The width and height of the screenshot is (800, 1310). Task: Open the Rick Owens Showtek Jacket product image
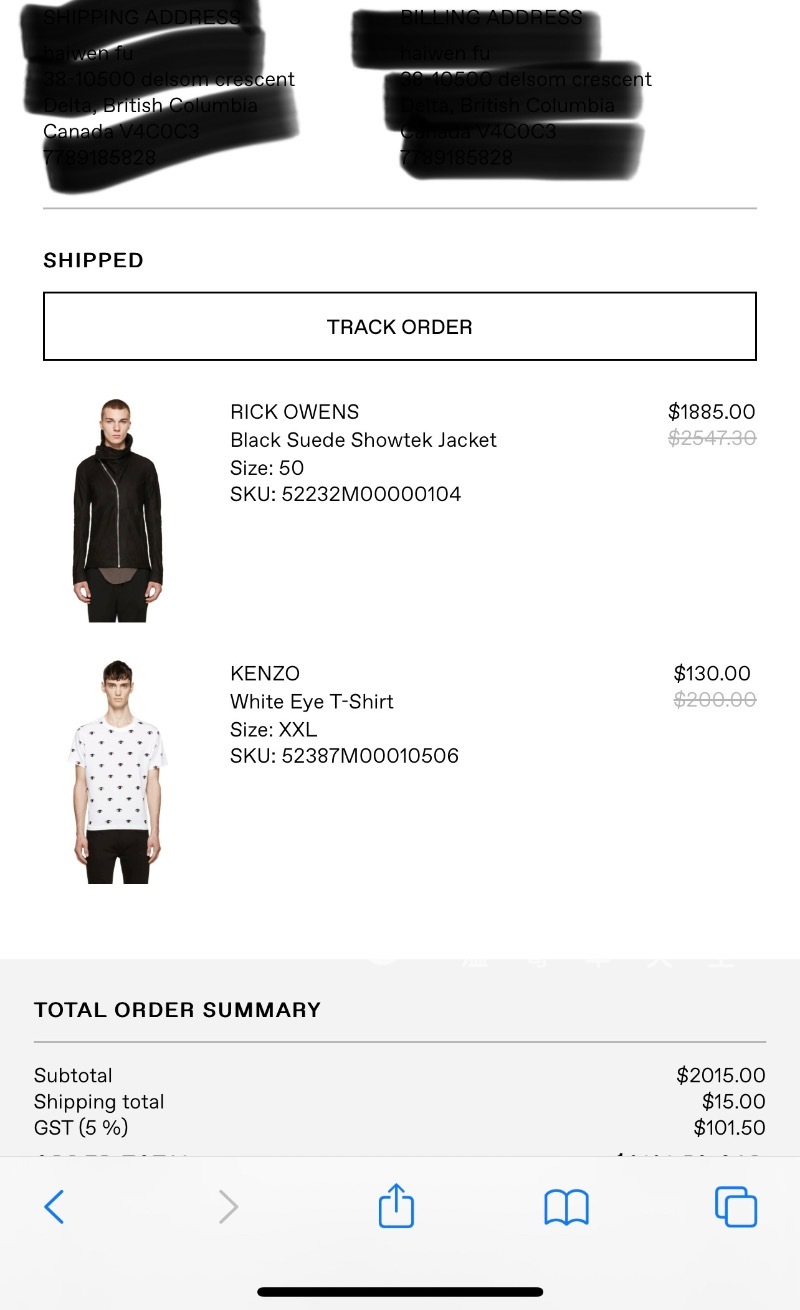[117, 510]
